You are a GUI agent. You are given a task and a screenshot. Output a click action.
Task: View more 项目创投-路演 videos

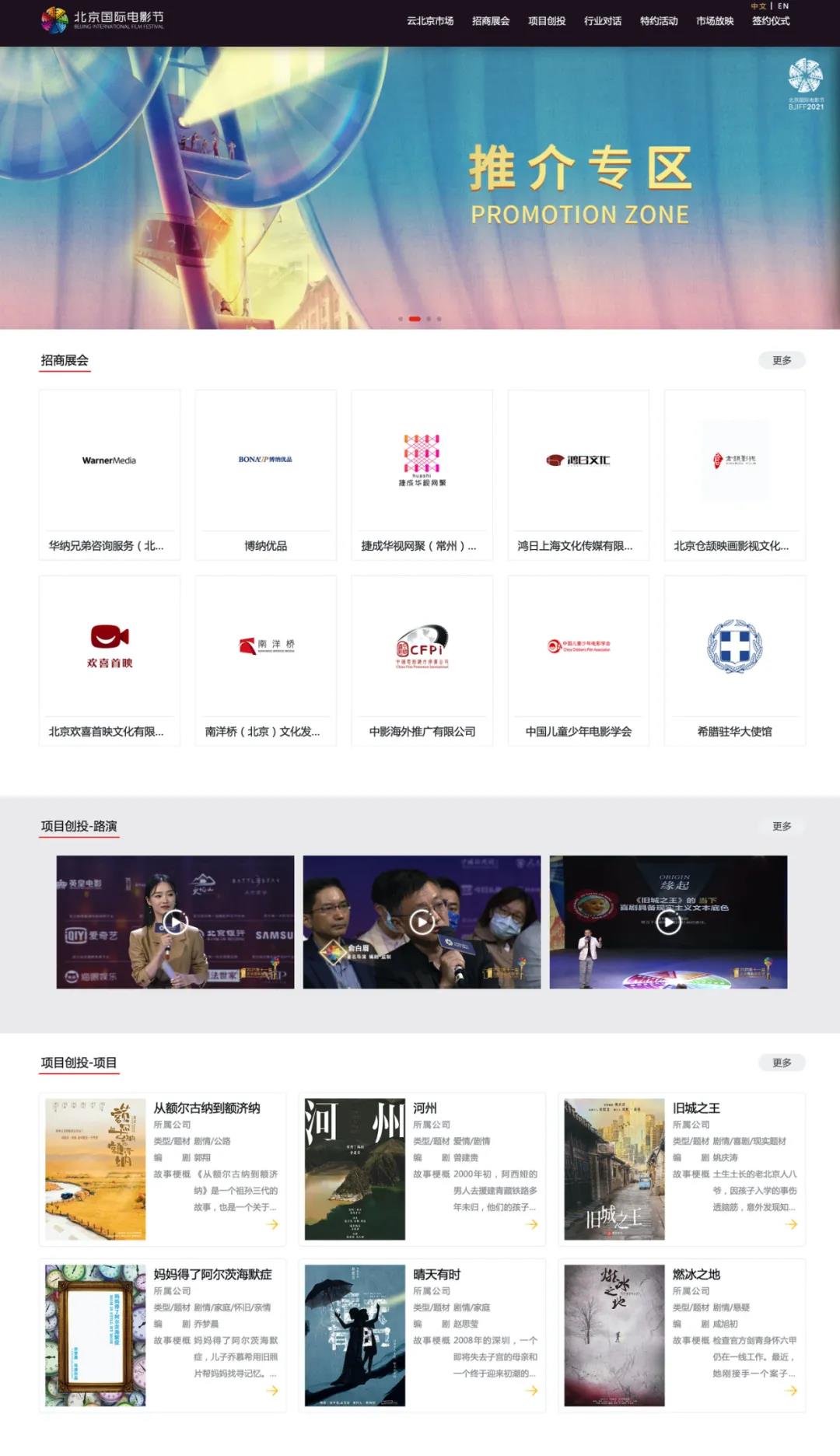(781, 826)
